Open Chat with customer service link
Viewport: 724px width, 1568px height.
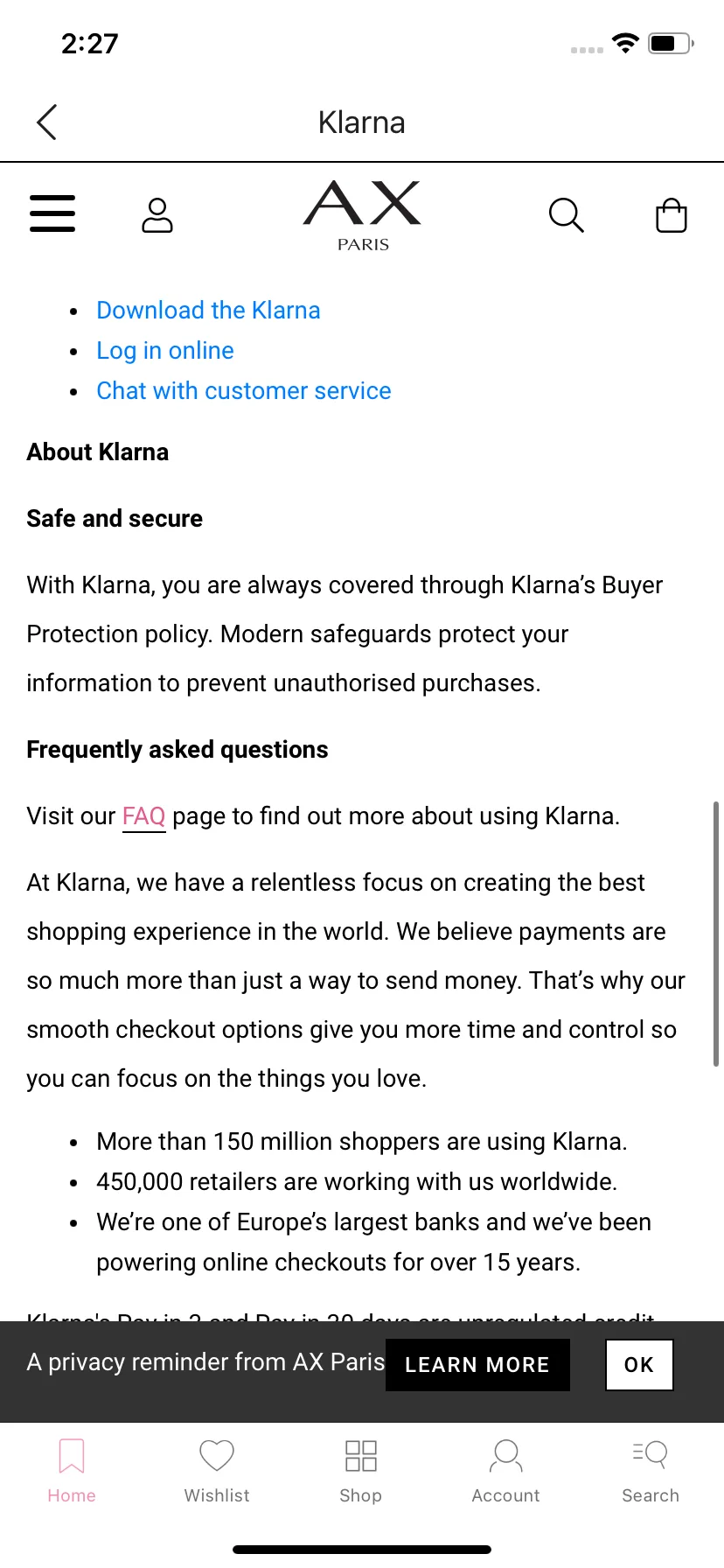(x=244, y=391)
